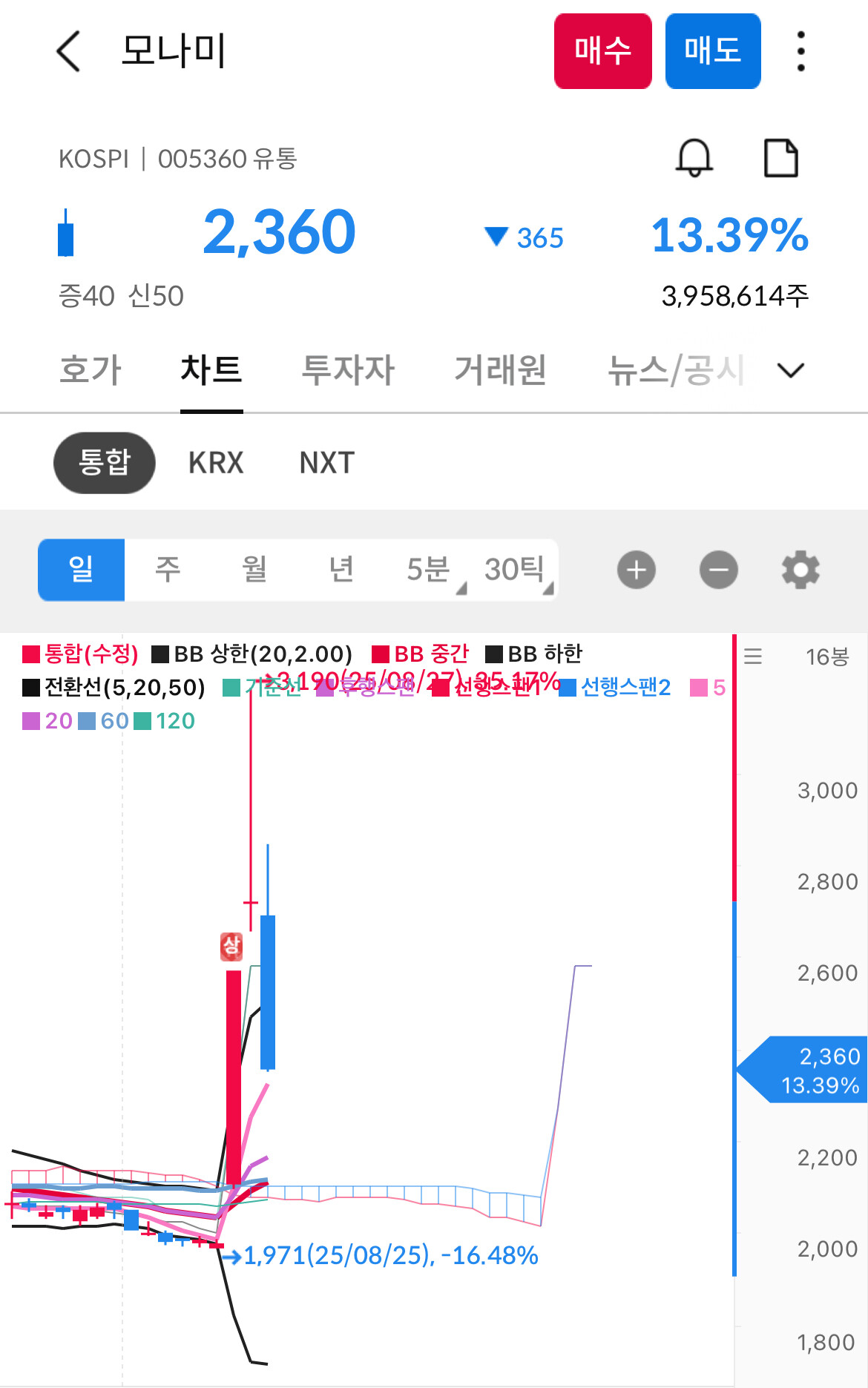Switch chart to monthly 월 period
The height and width of the screenshot is (1388, 868).
(x=254, y=570)
